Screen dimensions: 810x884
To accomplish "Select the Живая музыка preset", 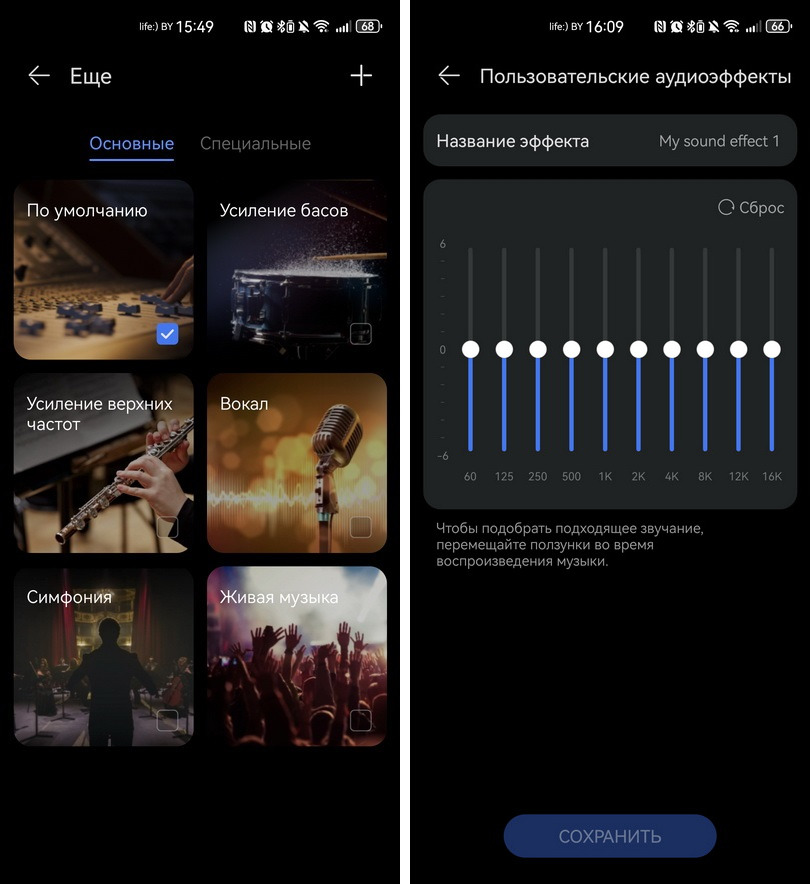I will pyautogui.click(x=296, y=656).
